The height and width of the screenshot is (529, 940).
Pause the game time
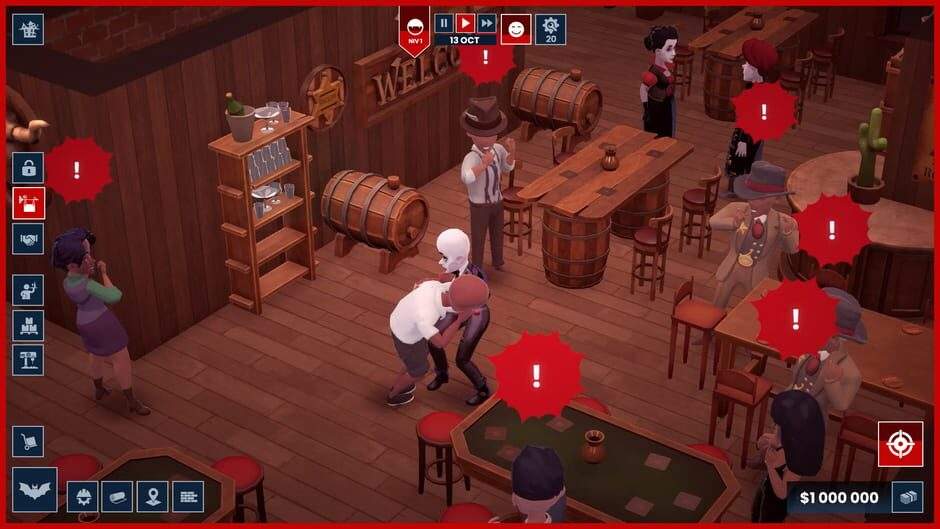tap(445, 22)
